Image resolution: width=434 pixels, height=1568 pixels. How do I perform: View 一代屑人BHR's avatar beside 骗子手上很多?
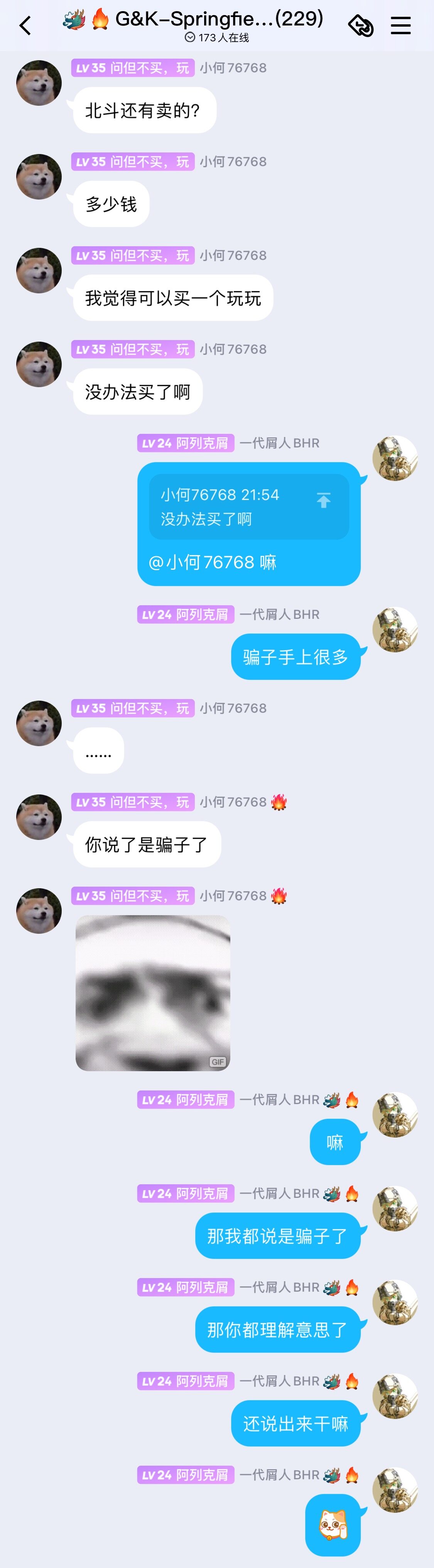point(394,629)
